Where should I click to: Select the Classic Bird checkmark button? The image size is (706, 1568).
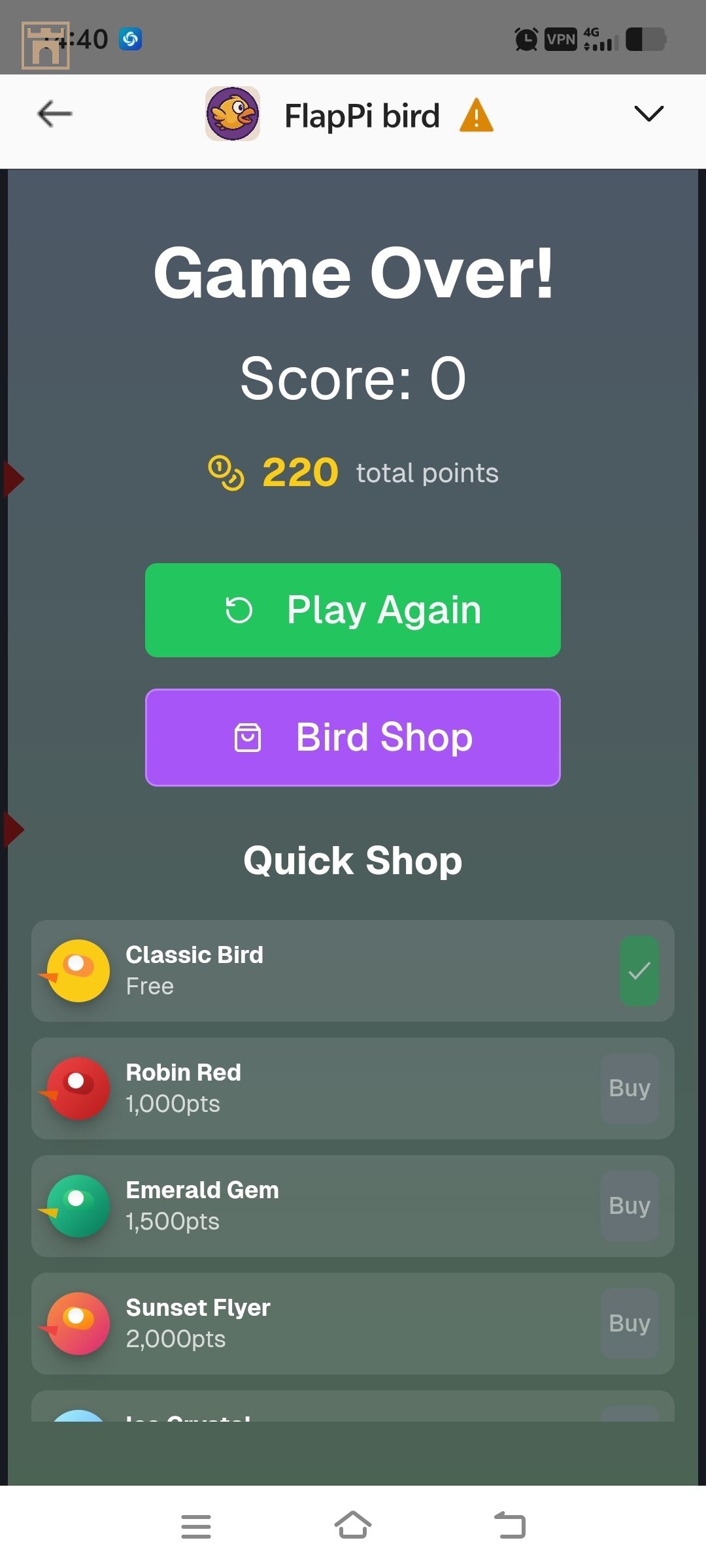[639, 971]
